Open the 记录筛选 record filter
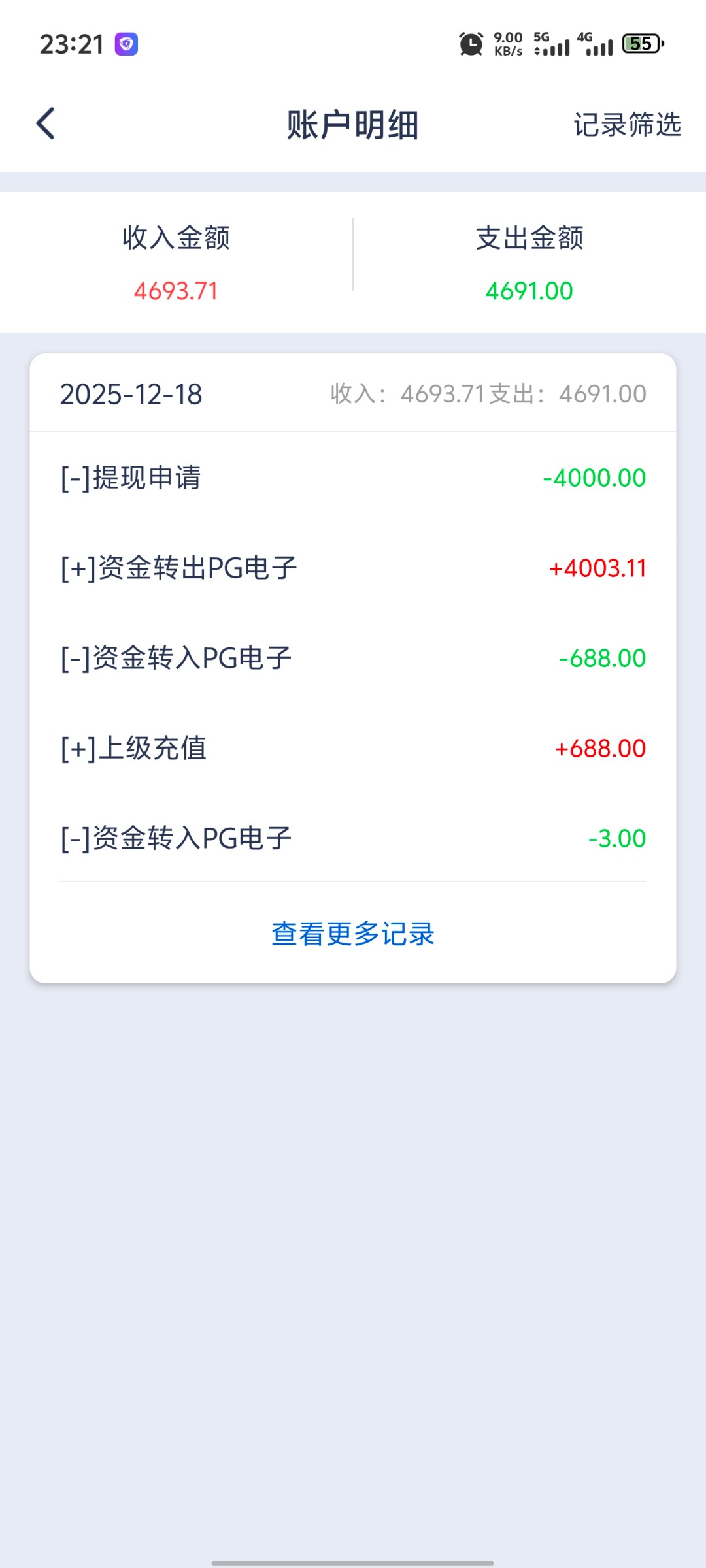Image resolution: width=706 pixels, height=1568 pixels. click(627, 124)
